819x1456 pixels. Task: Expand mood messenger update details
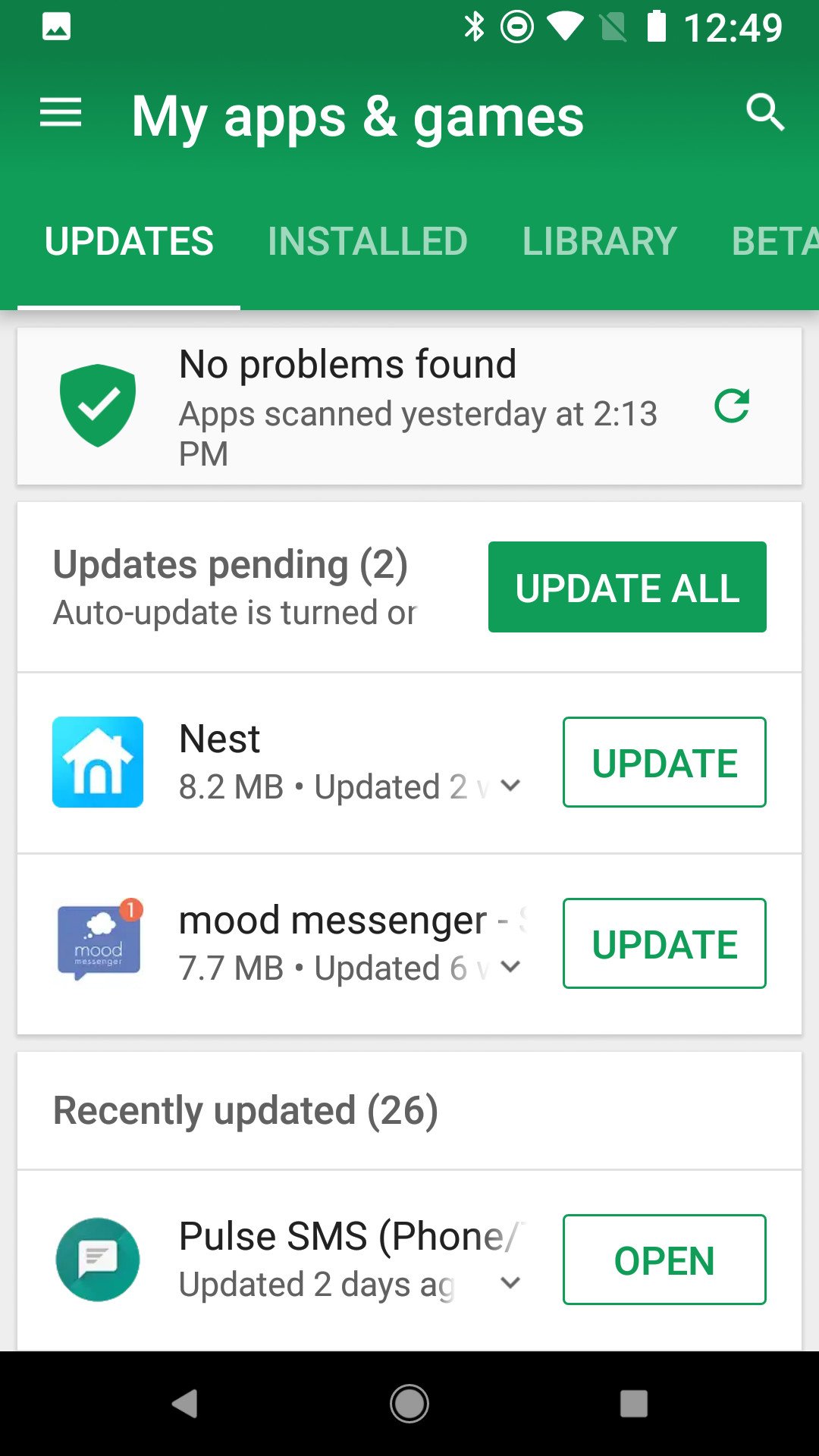click(x=511, y=967)
